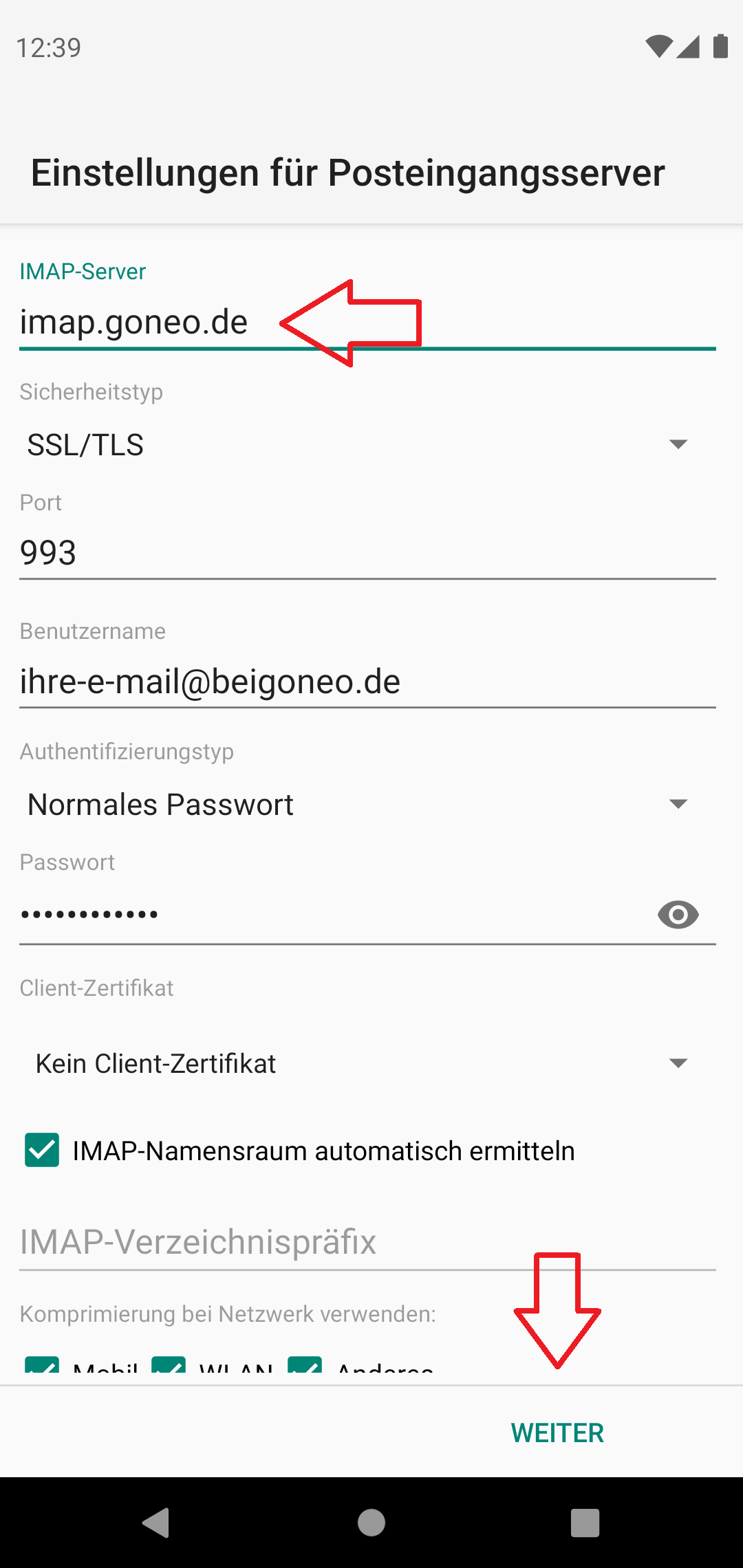Viewport: 743px width, 1568px height.
Task: Show password with the eye icon
Action: pyautogui.click(x=678, y=915)
